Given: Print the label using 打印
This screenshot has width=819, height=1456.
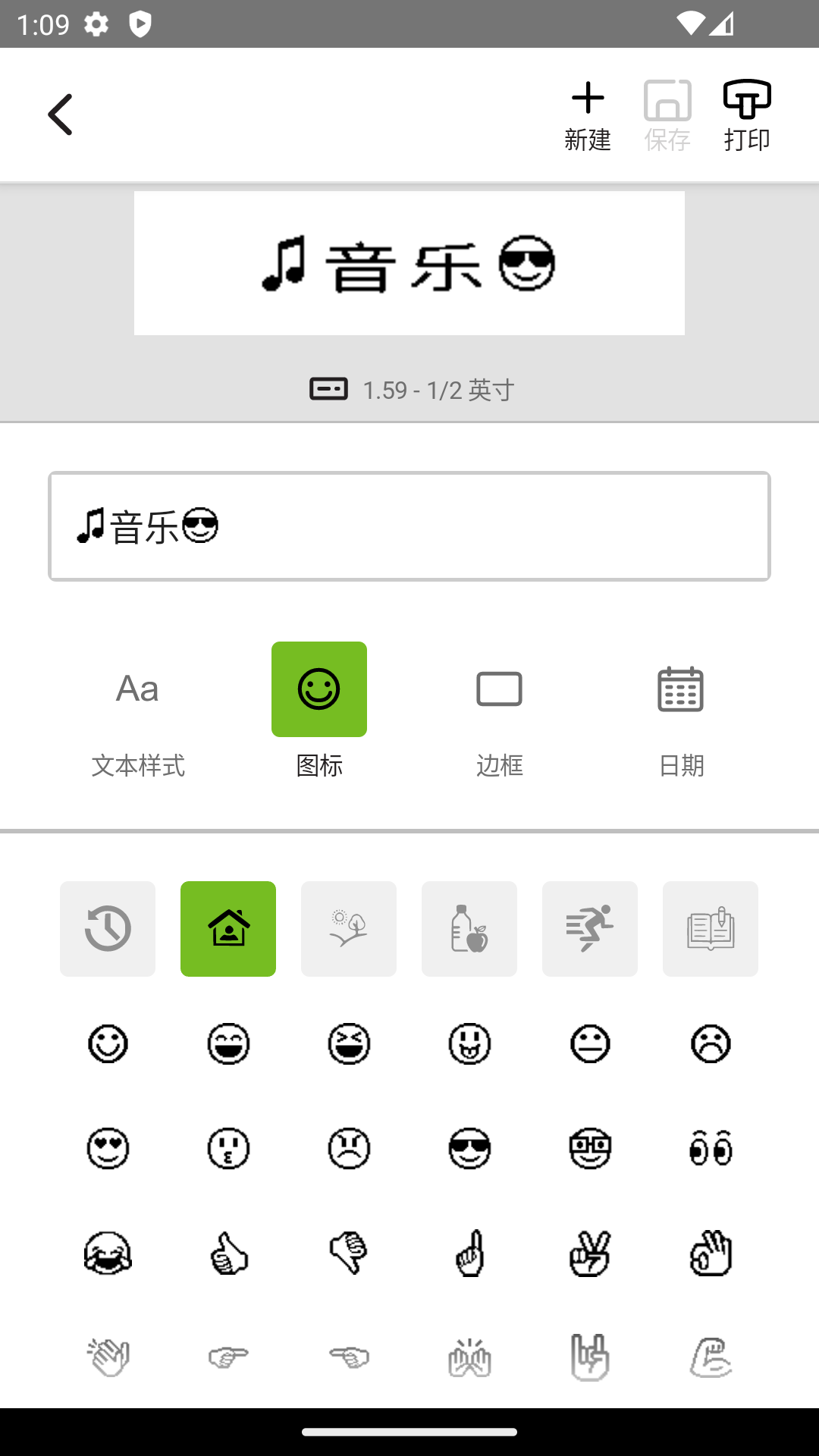Looking at the screenshot, I should point(747,114).
